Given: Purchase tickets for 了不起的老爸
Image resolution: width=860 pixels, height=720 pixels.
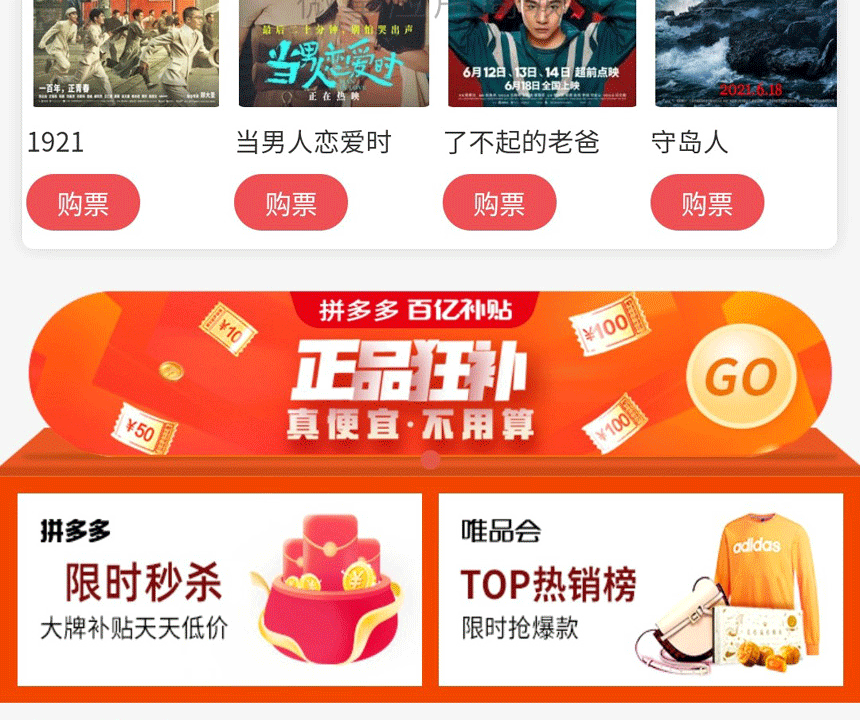Looking at the screenshot, I should coord(499,203).
